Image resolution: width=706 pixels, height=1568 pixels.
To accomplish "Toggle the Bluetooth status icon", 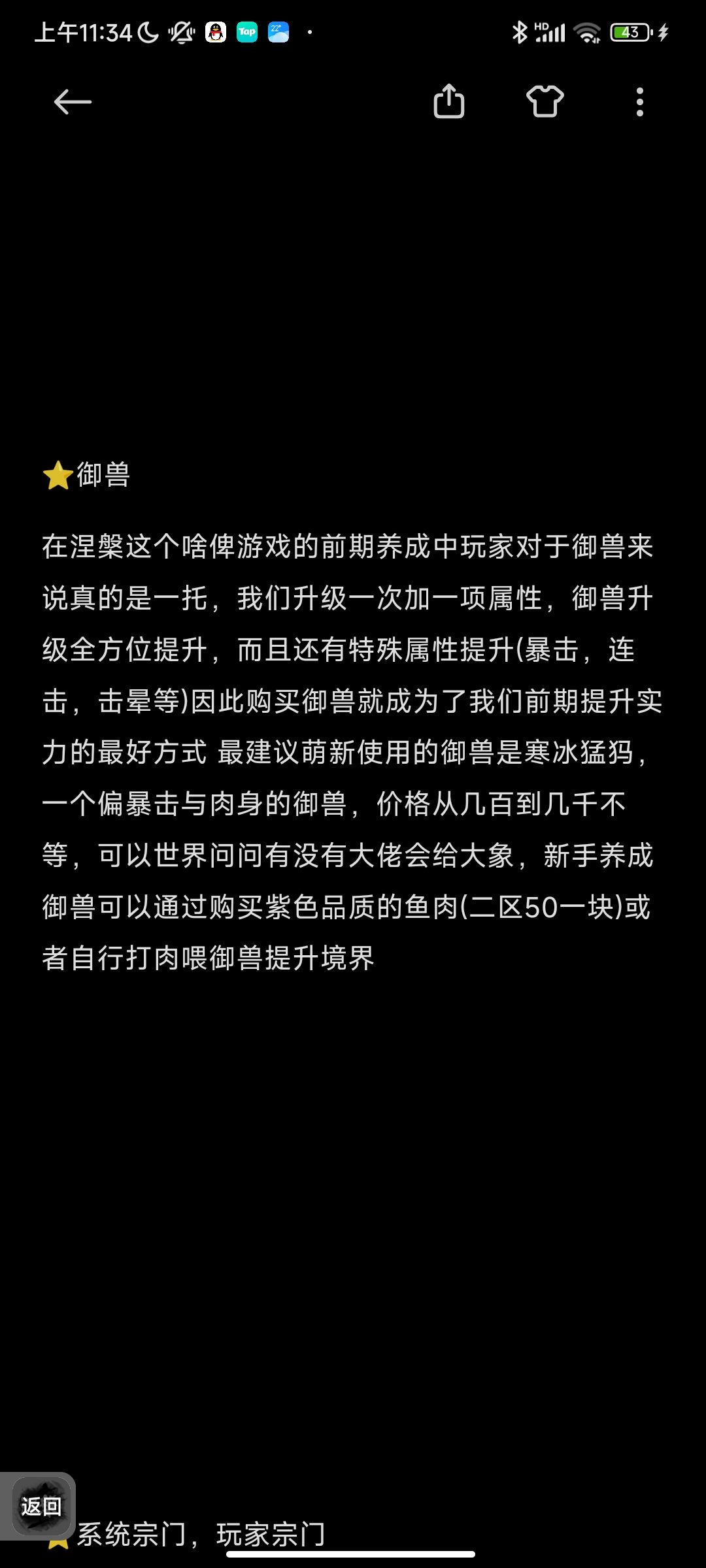I will (x=520, y=31).
